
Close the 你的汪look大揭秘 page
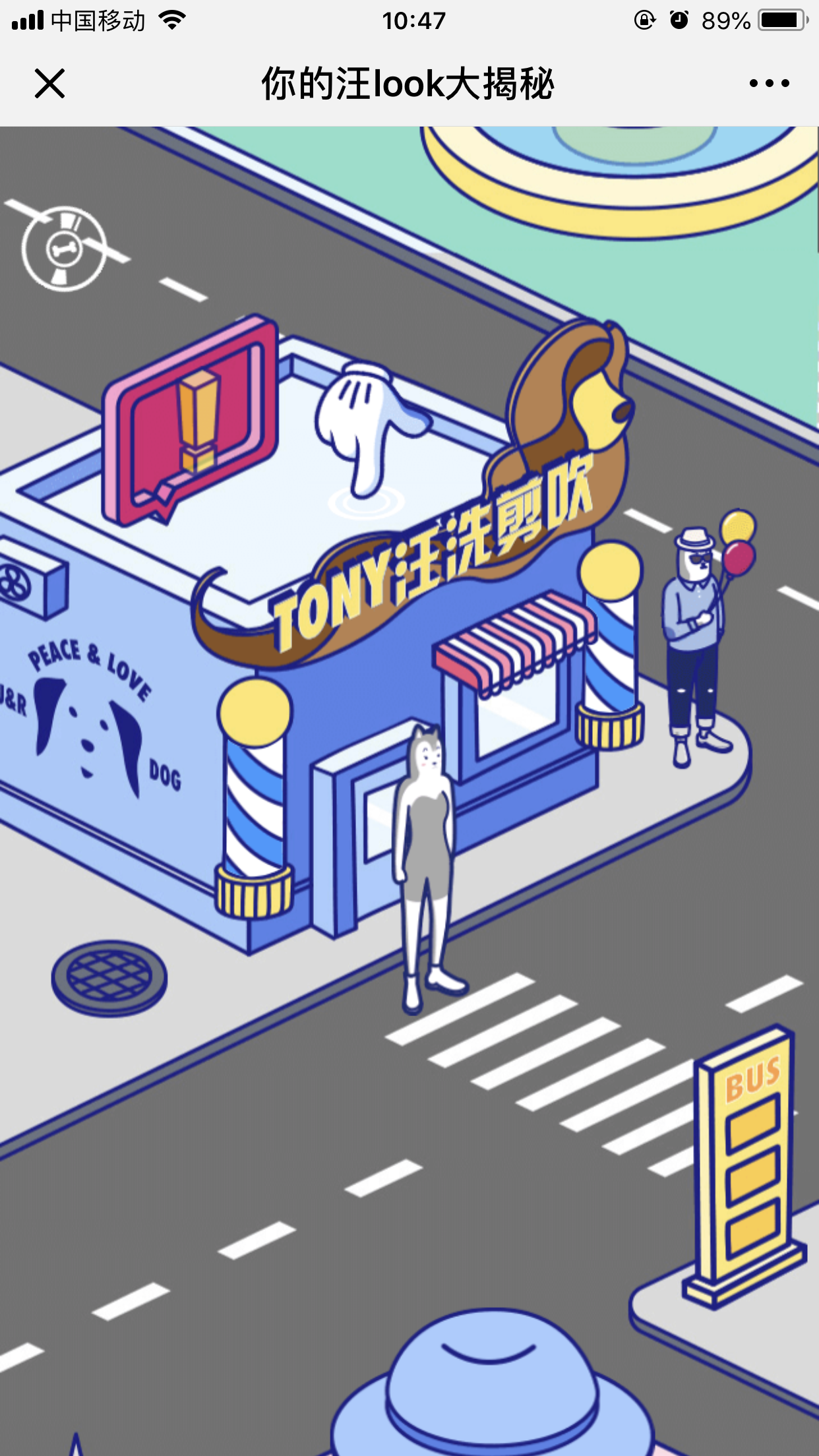pyautogui.click(x=49, y=84)
